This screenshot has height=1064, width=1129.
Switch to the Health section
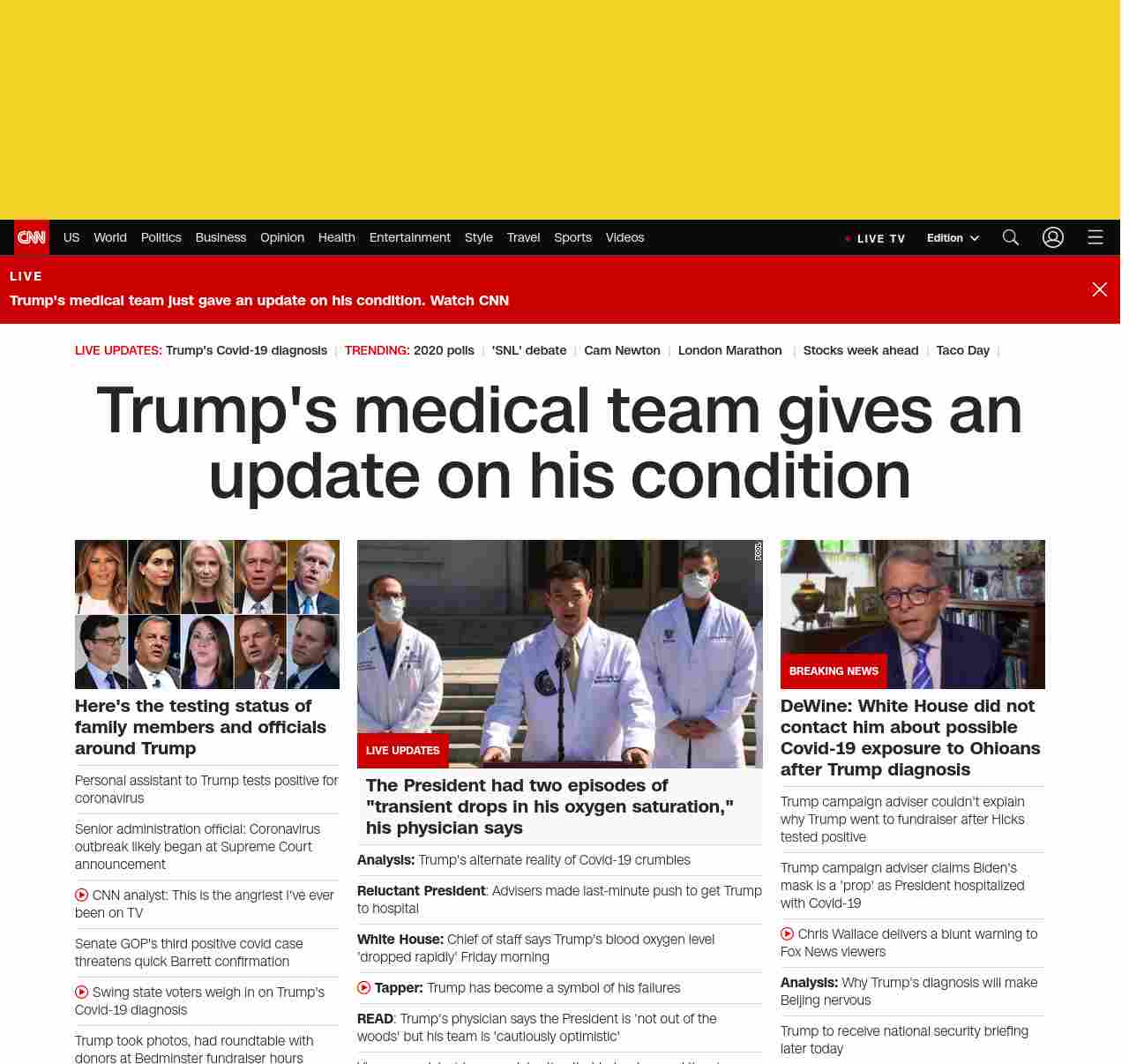click(336, 237)
